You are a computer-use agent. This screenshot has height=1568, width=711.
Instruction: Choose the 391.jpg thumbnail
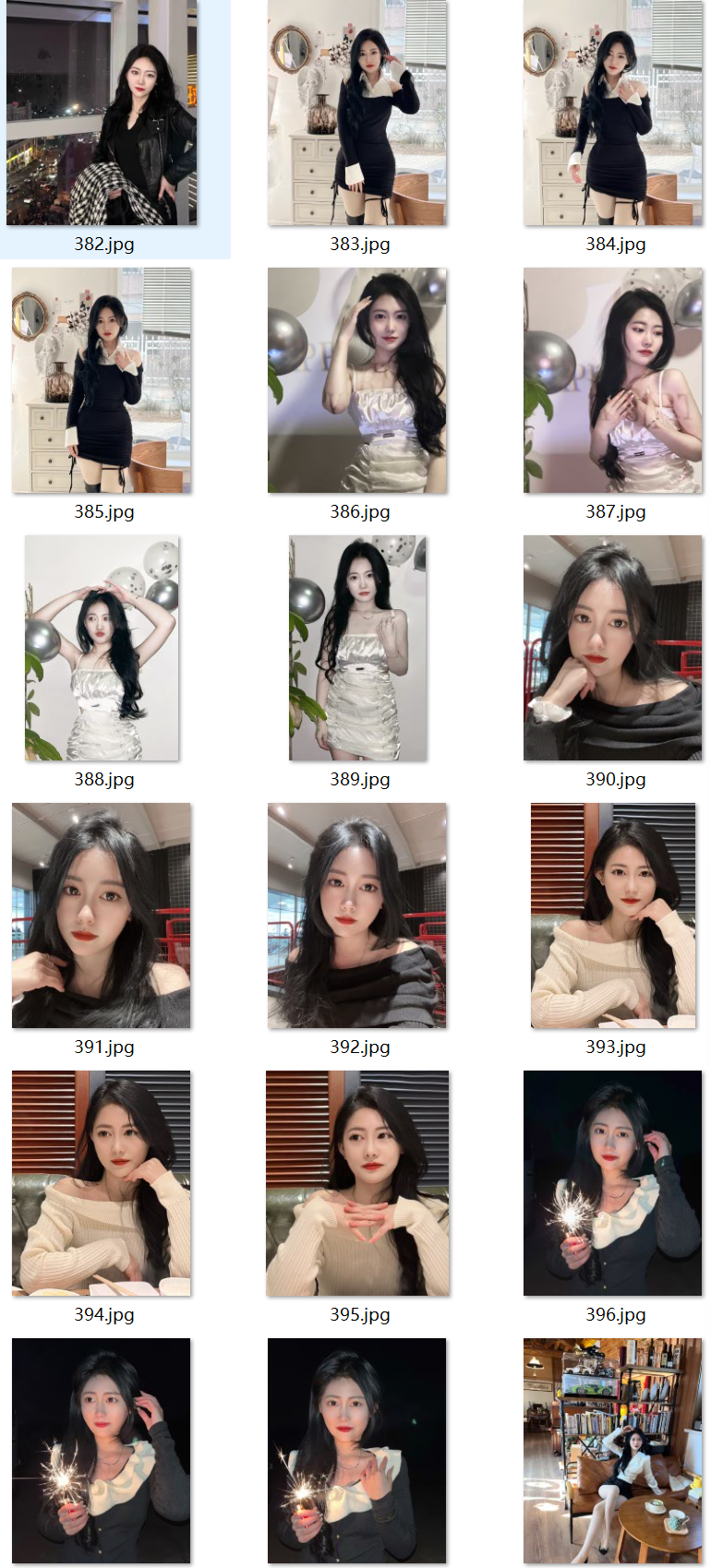coord(102,916)
